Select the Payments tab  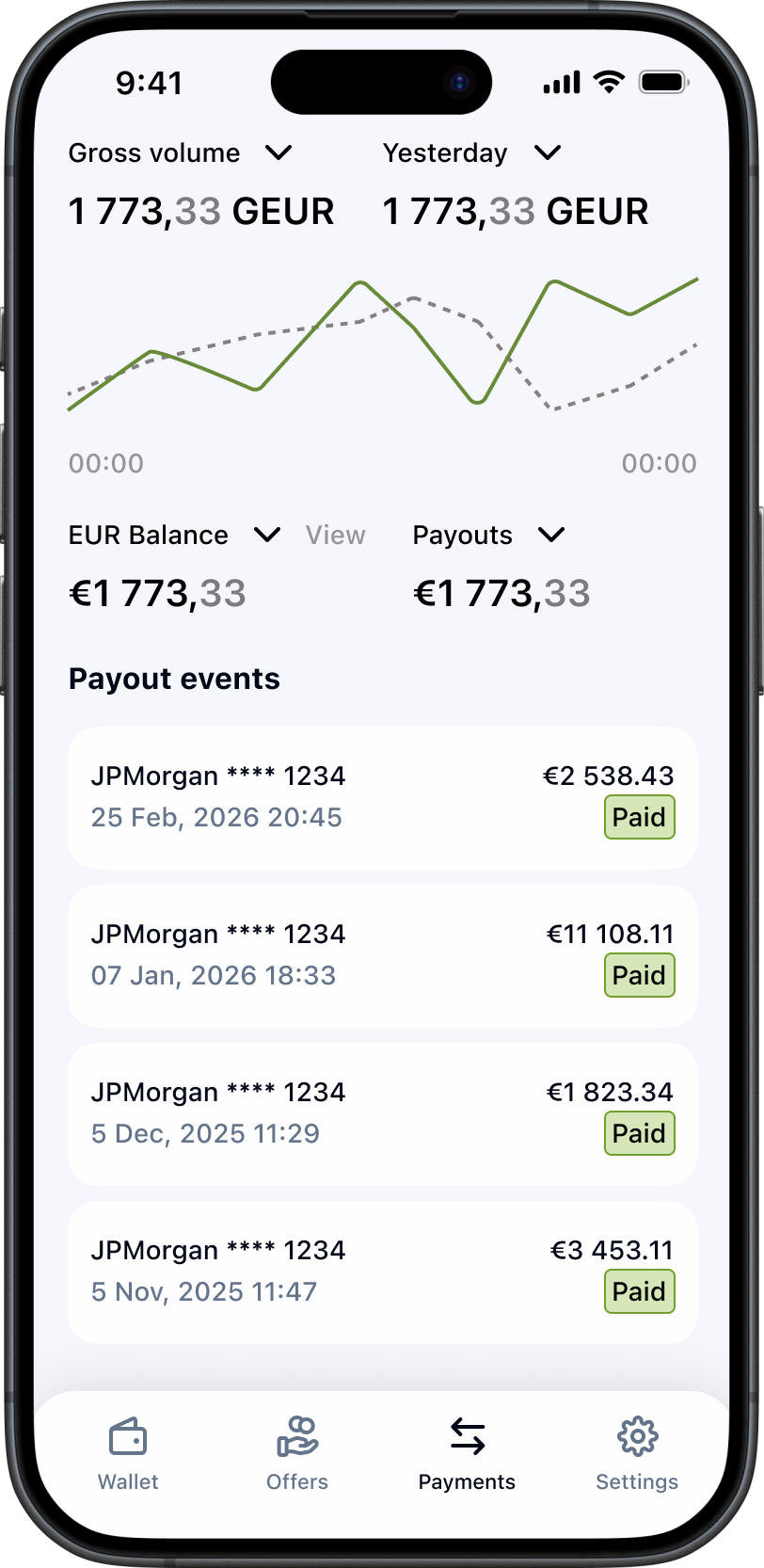(467, 1453)
